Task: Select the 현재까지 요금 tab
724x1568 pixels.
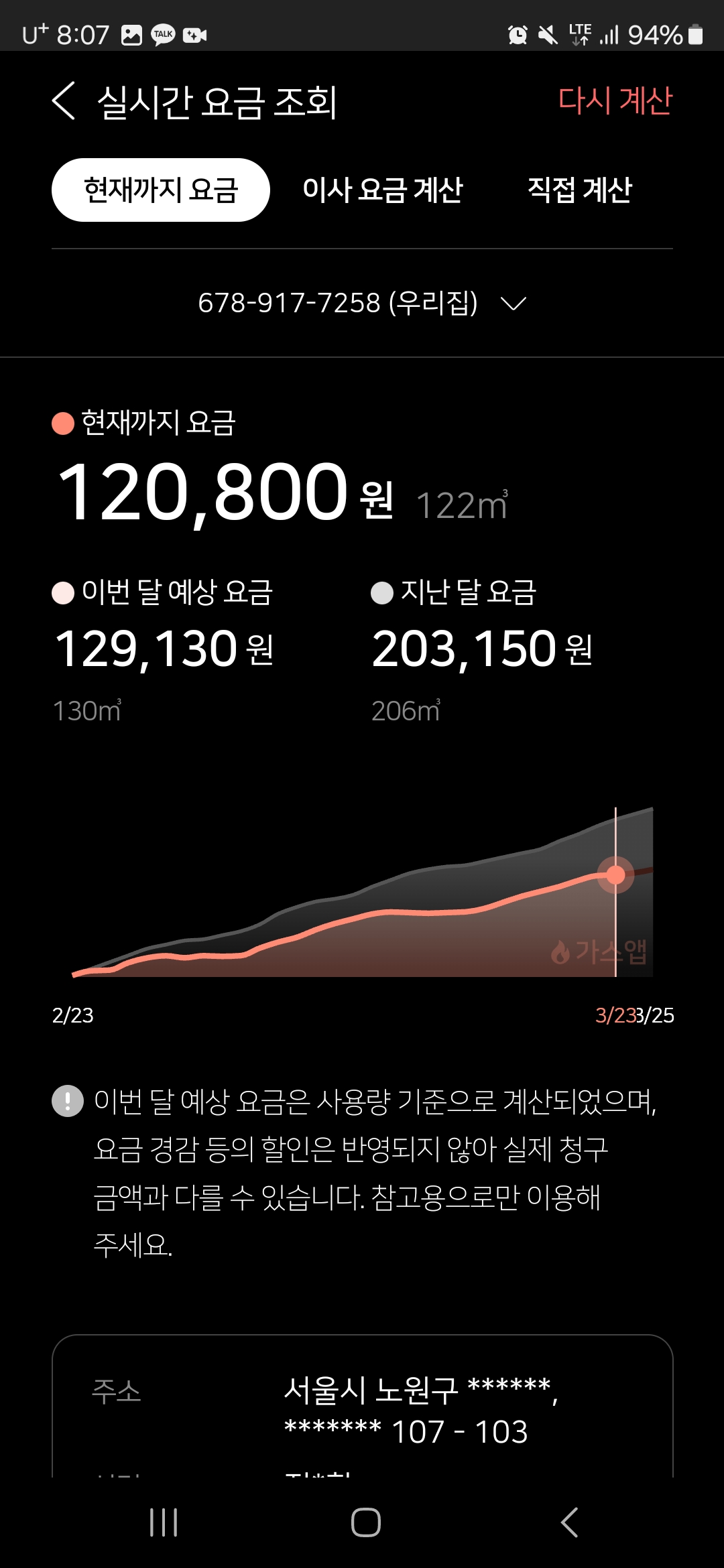Action: point(161,190)
